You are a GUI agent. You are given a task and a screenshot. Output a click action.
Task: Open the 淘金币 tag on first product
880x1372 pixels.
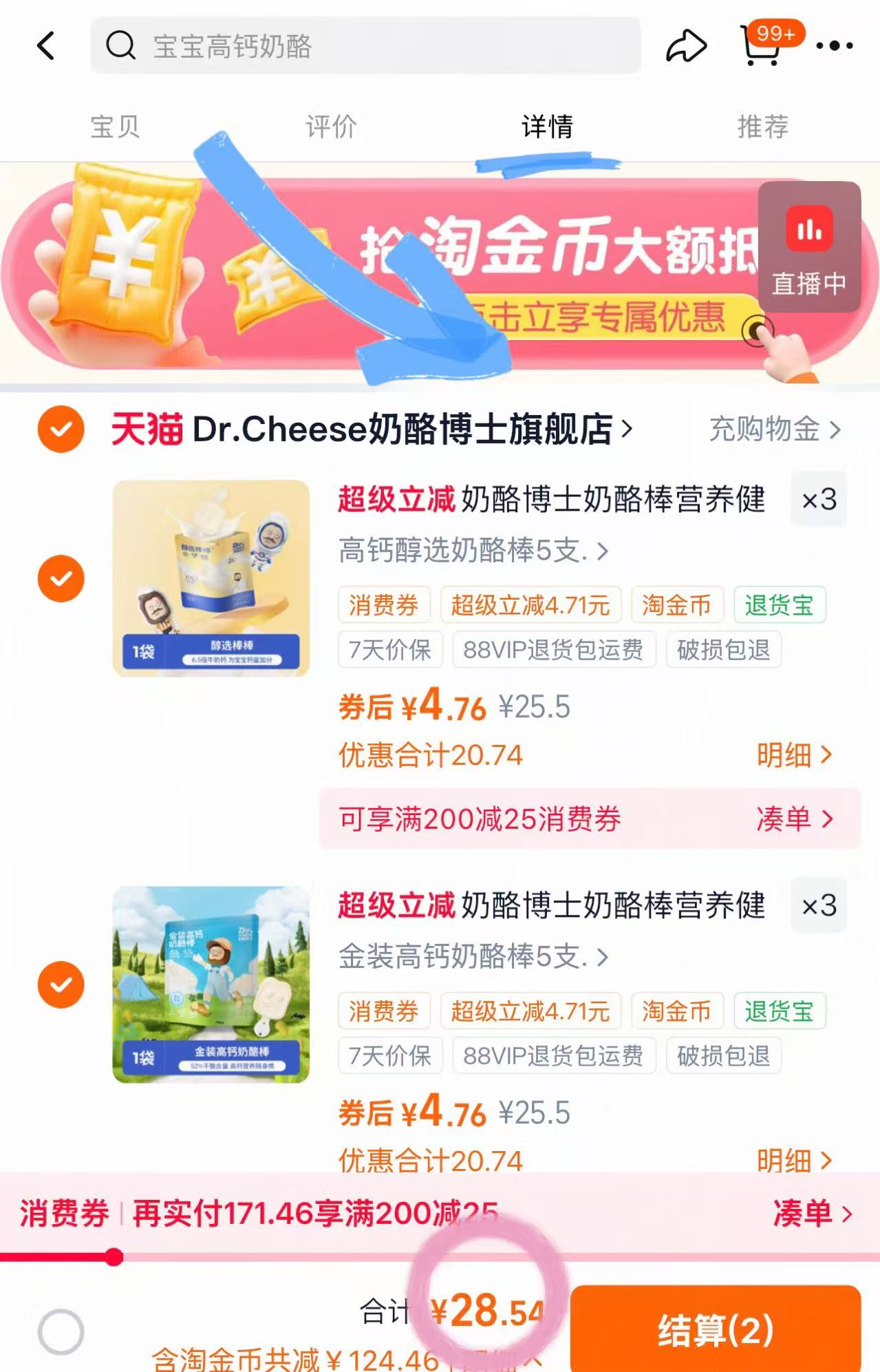[x=676, y=605]
